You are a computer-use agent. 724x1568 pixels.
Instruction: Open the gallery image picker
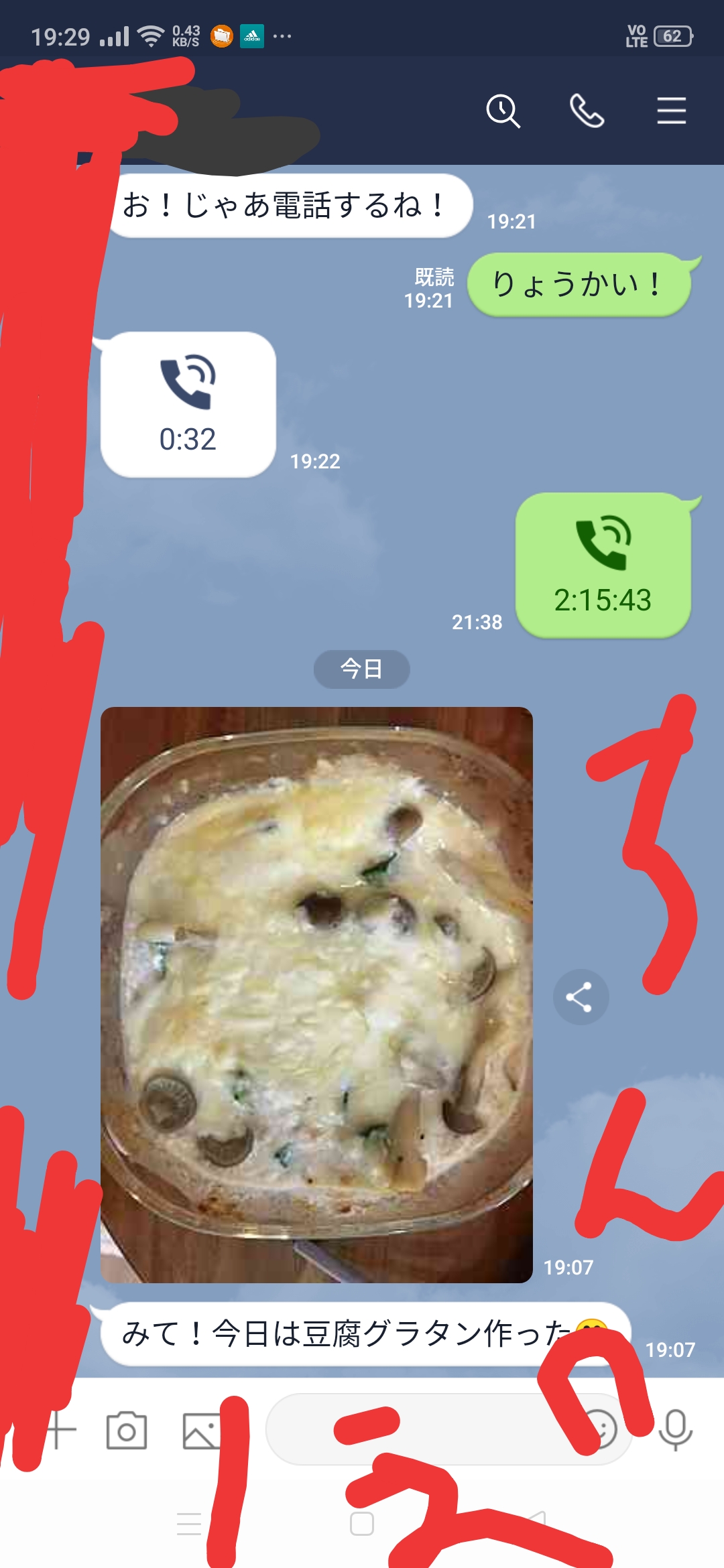click(200, 1430)
